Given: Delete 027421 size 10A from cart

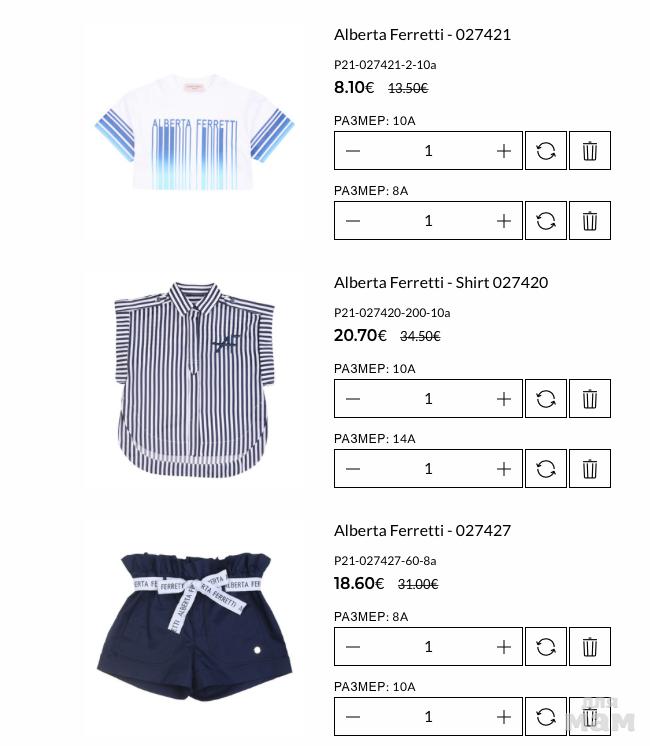Looking at the screenshot, I should [590, 151].
